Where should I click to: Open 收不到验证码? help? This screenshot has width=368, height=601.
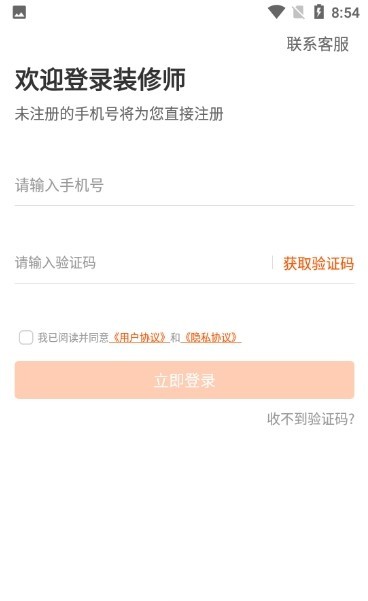coord(310,419)
